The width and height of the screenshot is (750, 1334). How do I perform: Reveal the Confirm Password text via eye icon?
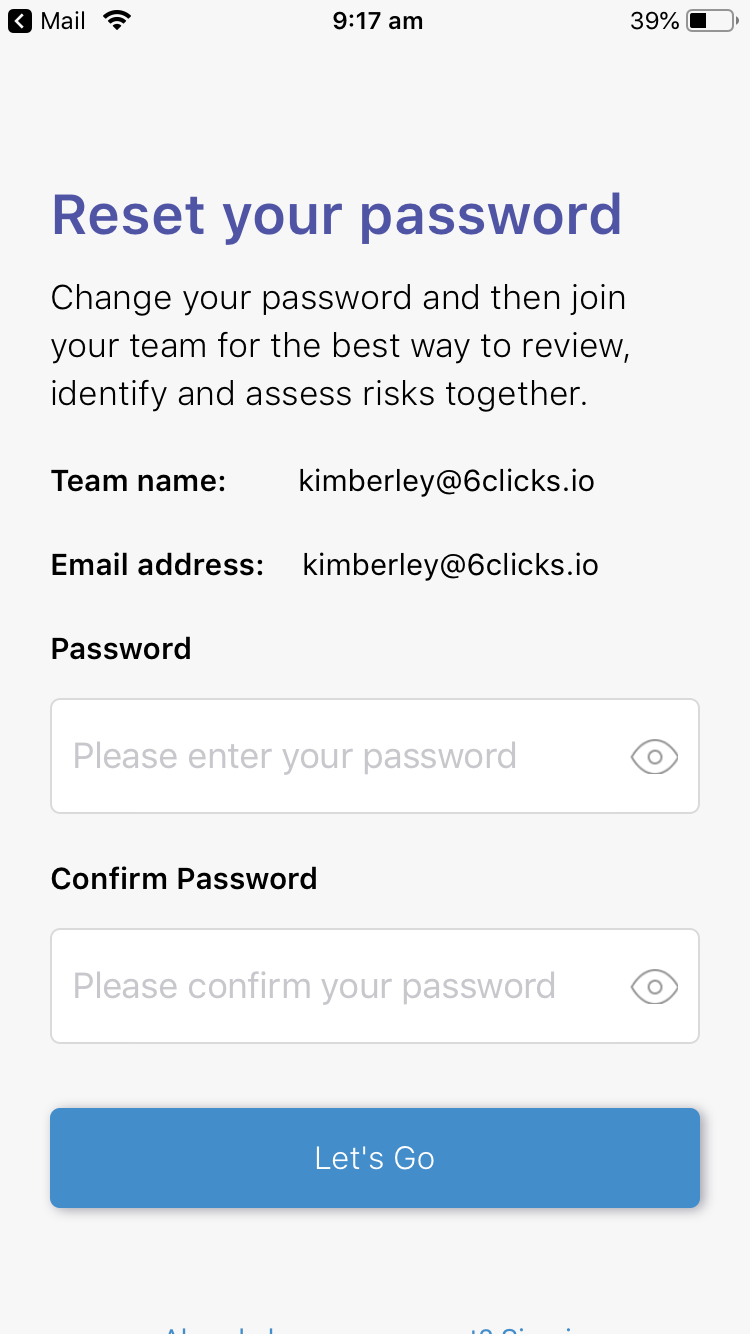pos(654,987)
